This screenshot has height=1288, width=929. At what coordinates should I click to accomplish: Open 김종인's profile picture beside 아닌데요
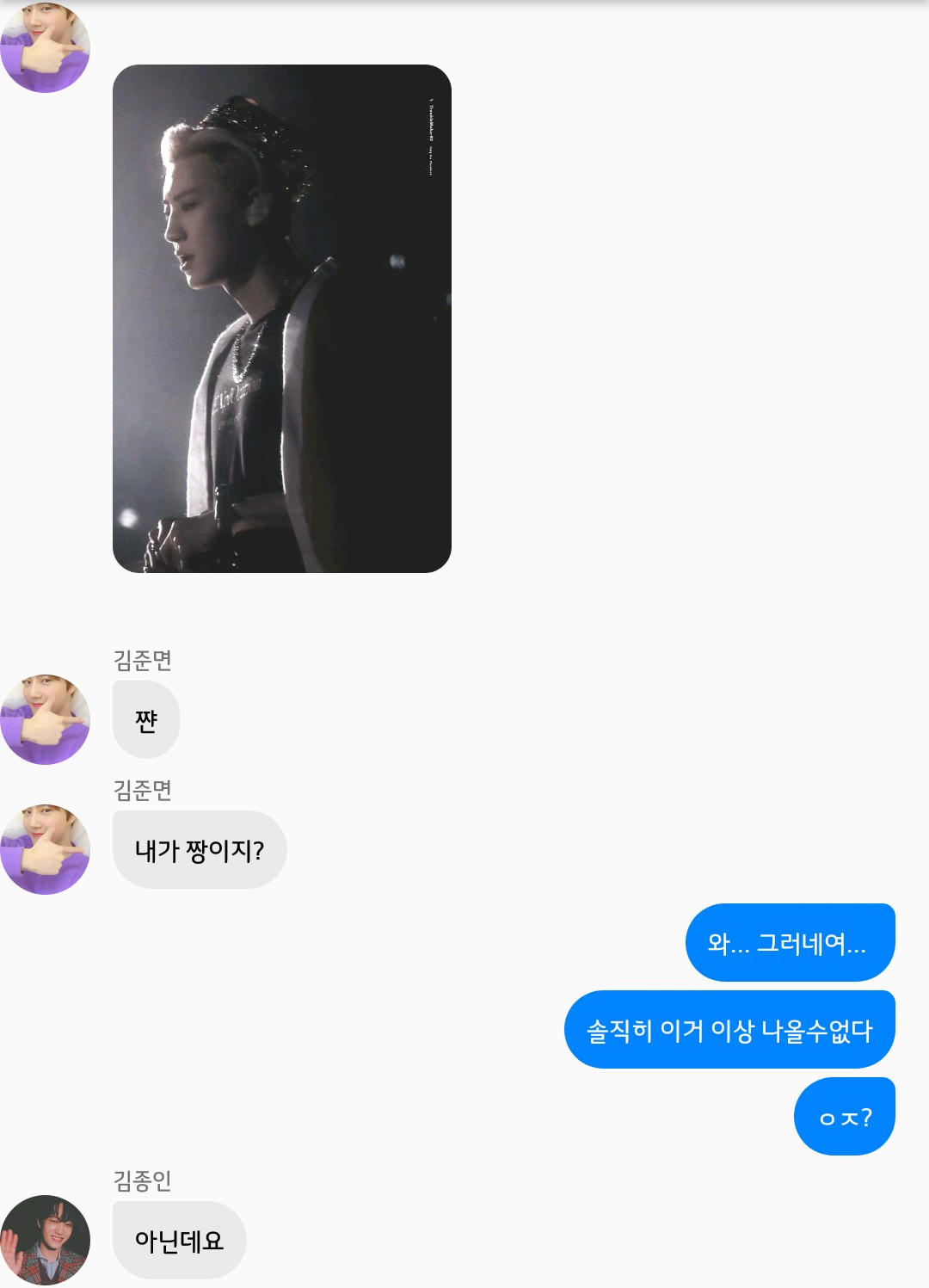[x=45, y=1239]
